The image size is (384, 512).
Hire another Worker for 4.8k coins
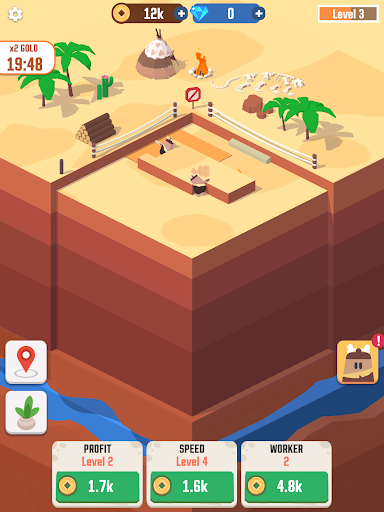287,487
